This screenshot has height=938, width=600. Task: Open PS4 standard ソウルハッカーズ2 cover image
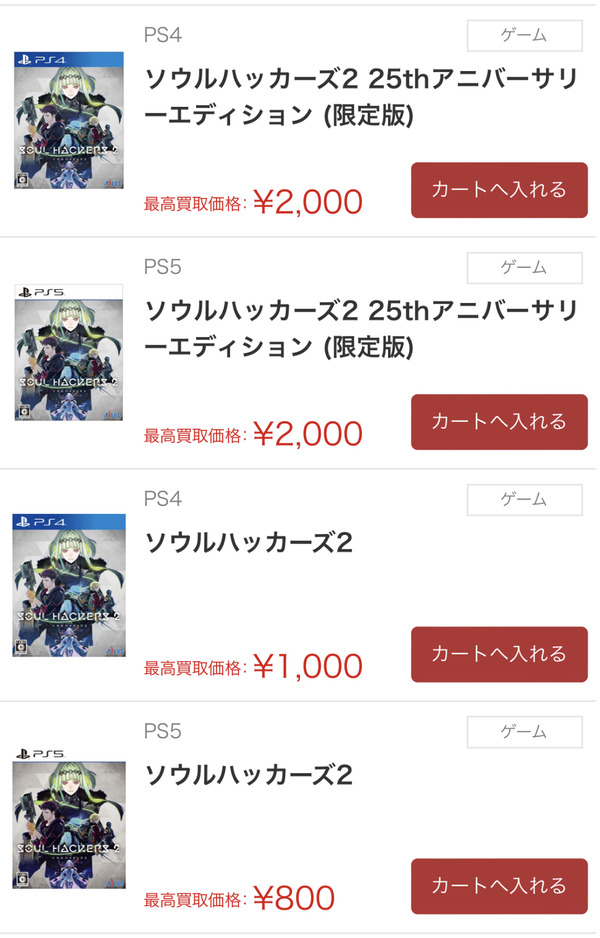69,585
